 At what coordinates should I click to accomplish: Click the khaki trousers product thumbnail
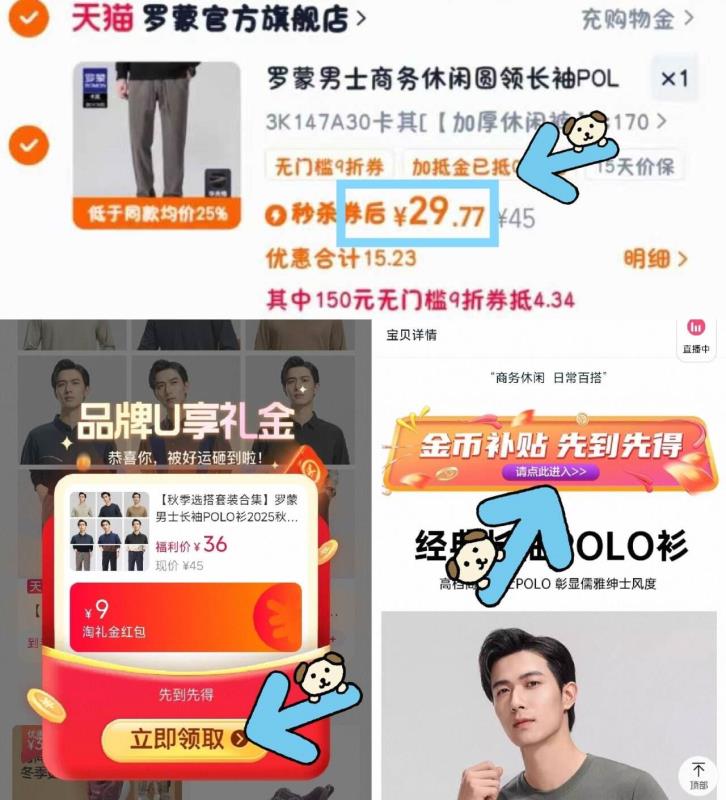[x=150, y=130]
